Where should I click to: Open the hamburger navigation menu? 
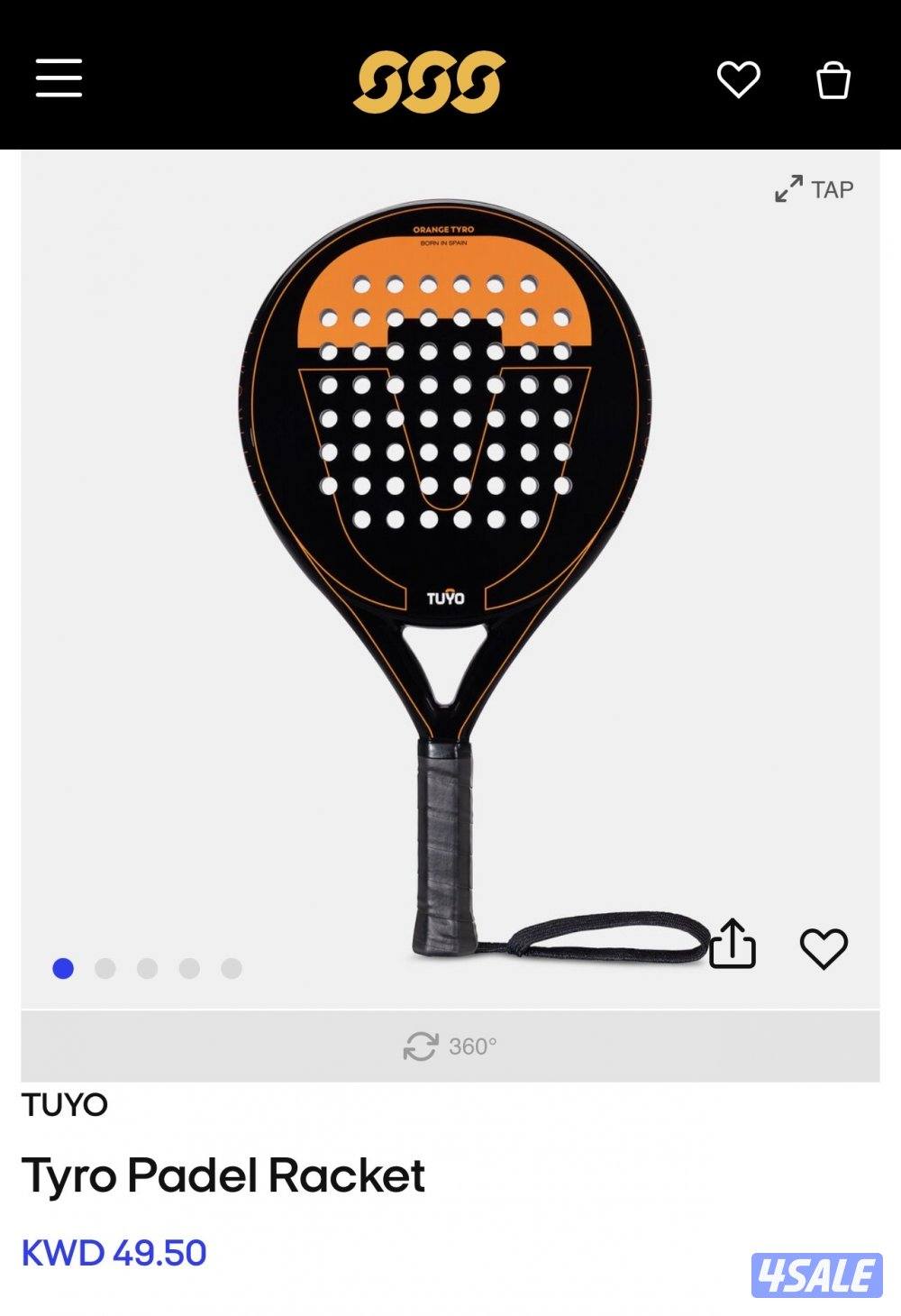(57, 80)
